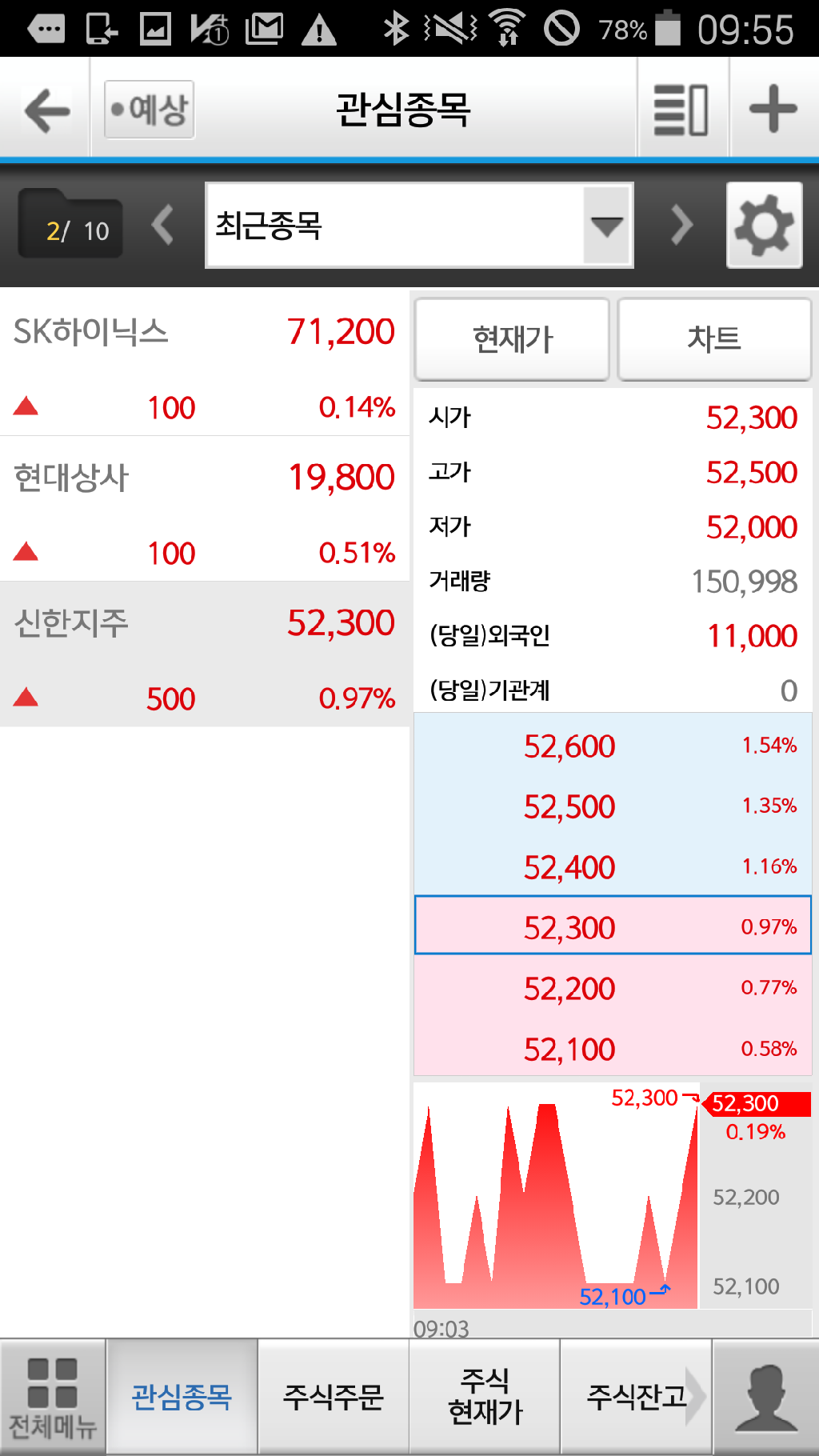Switch to the 주식주문 tab
The width and height of the screenshot is (819, 1456).
pos(334,1398)
